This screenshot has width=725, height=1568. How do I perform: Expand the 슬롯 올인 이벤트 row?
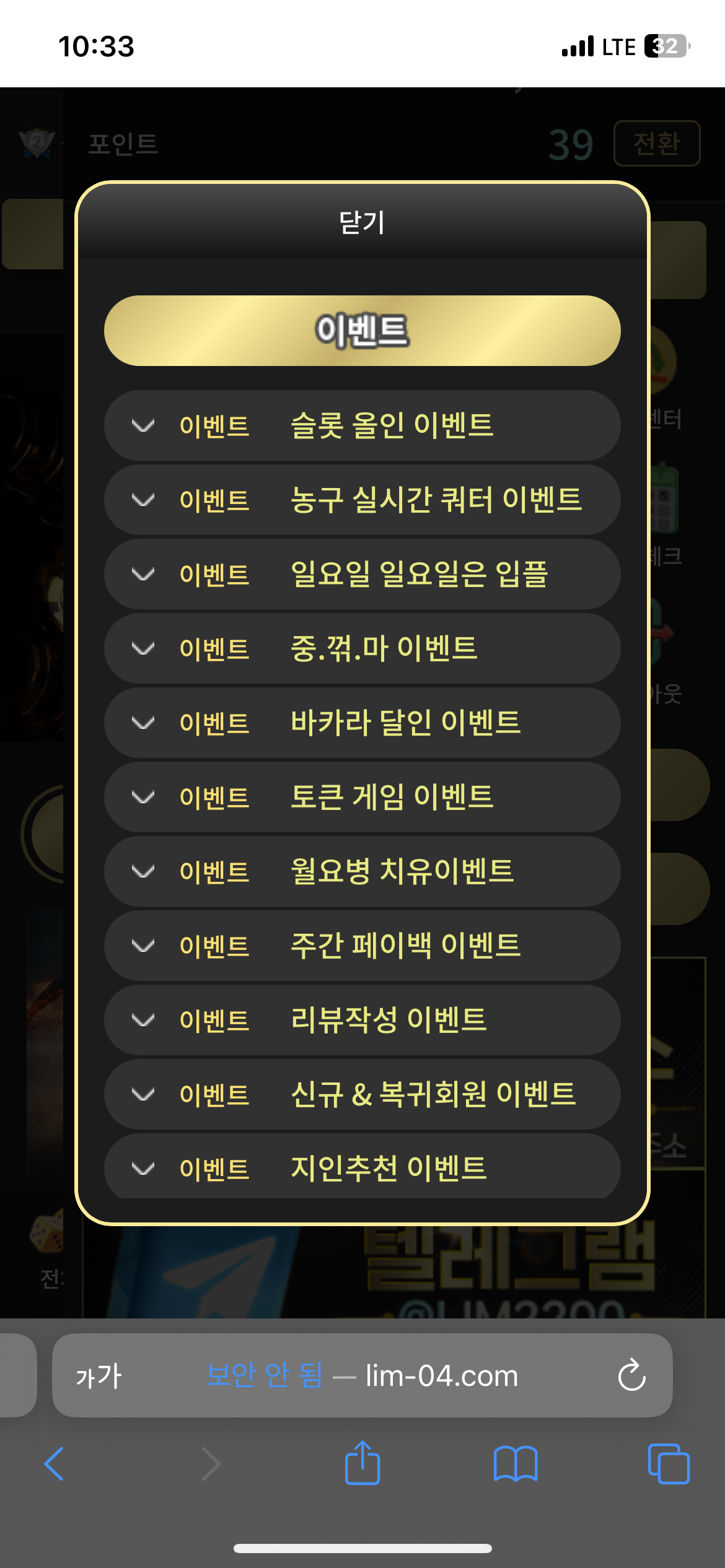[x=362, y=425]
